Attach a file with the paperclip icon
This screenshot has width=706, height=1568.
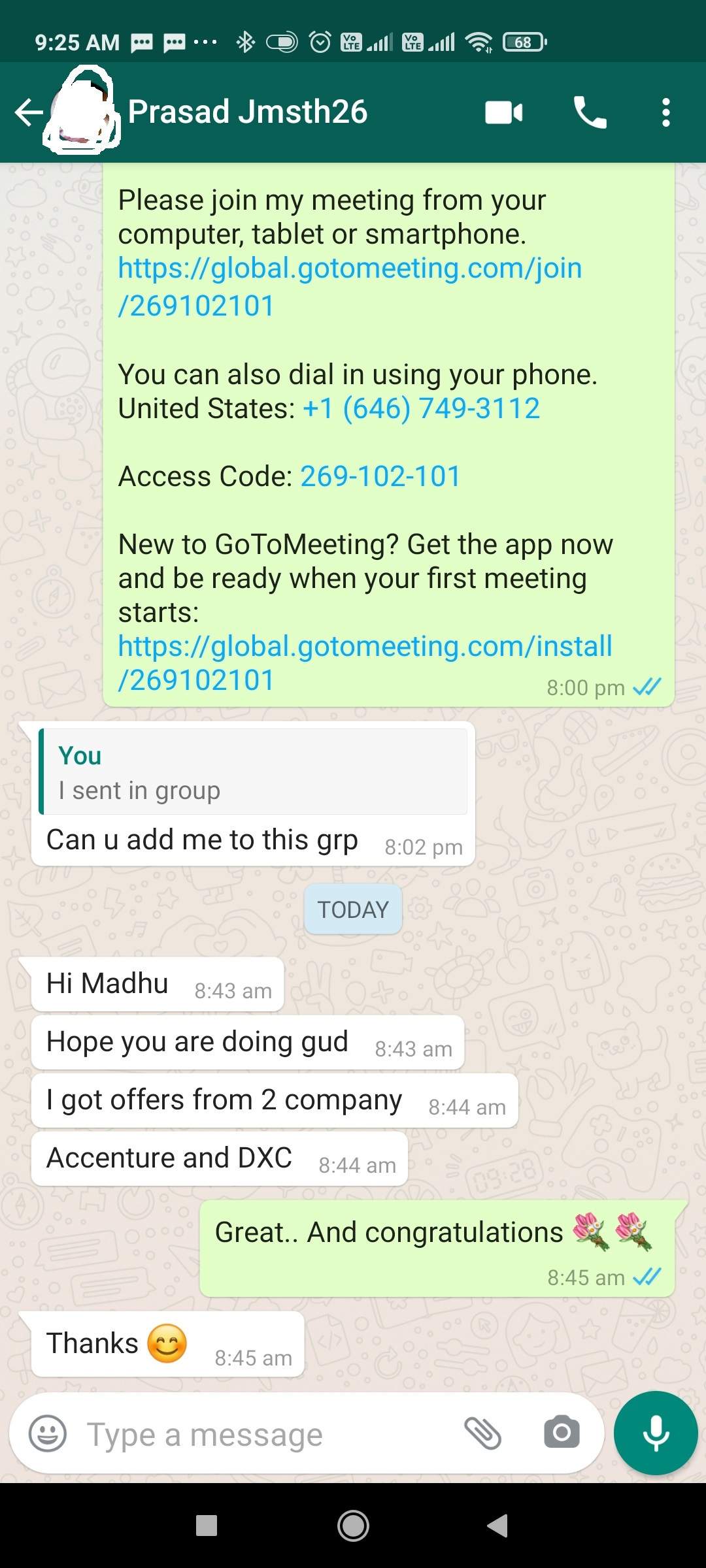coord(482,1434)
